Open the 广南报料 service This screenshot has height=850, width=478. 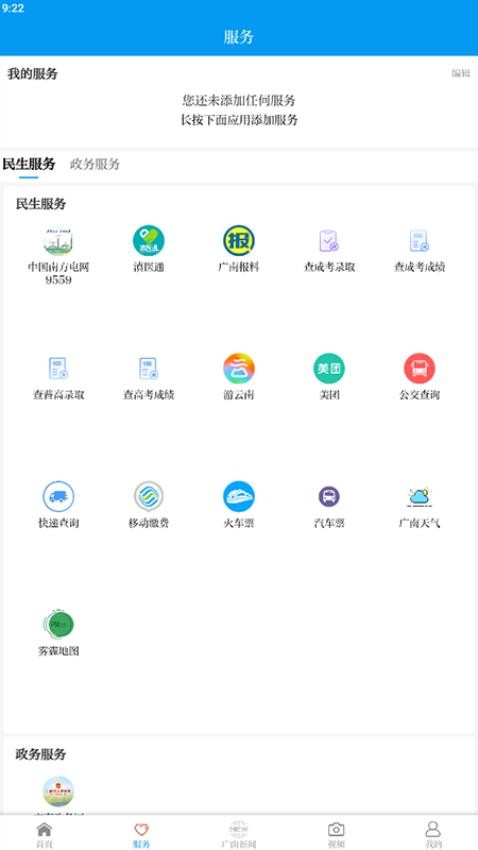point(239,249)
